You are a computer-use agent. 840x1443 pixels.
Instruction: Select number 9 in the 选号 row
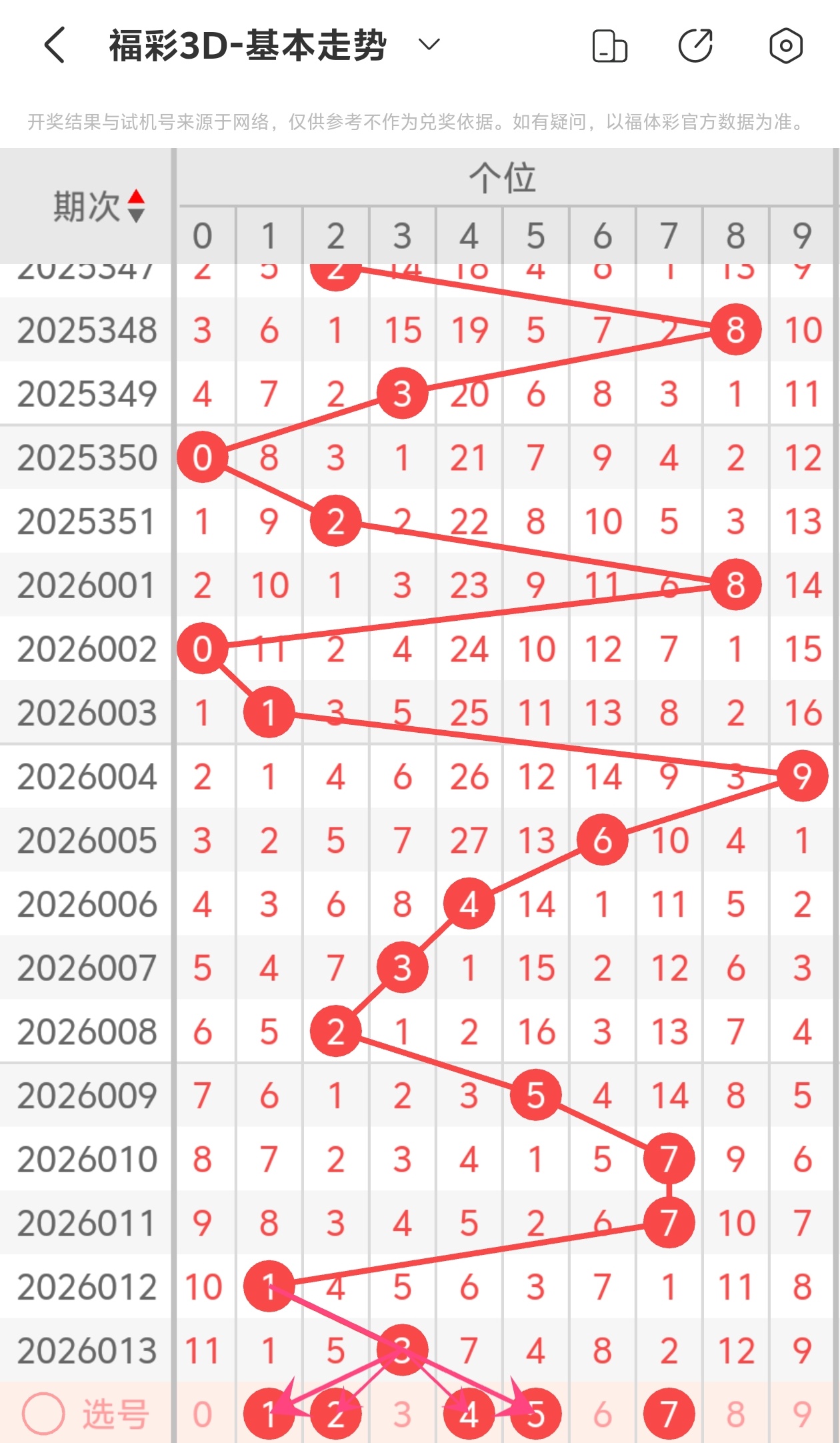click(802, 1414)
